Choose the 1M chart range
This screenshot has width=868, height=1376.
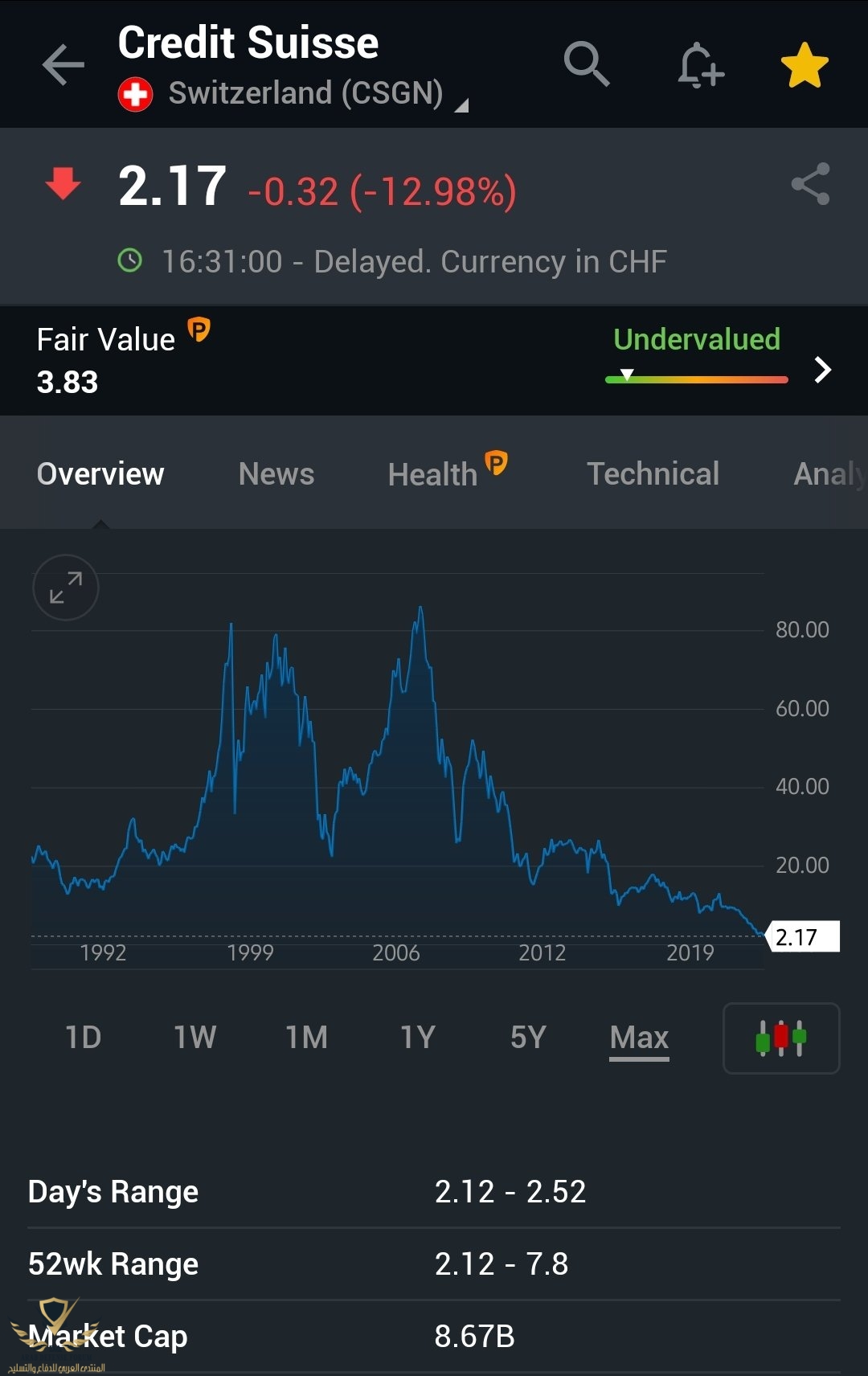click(306, 1038)
